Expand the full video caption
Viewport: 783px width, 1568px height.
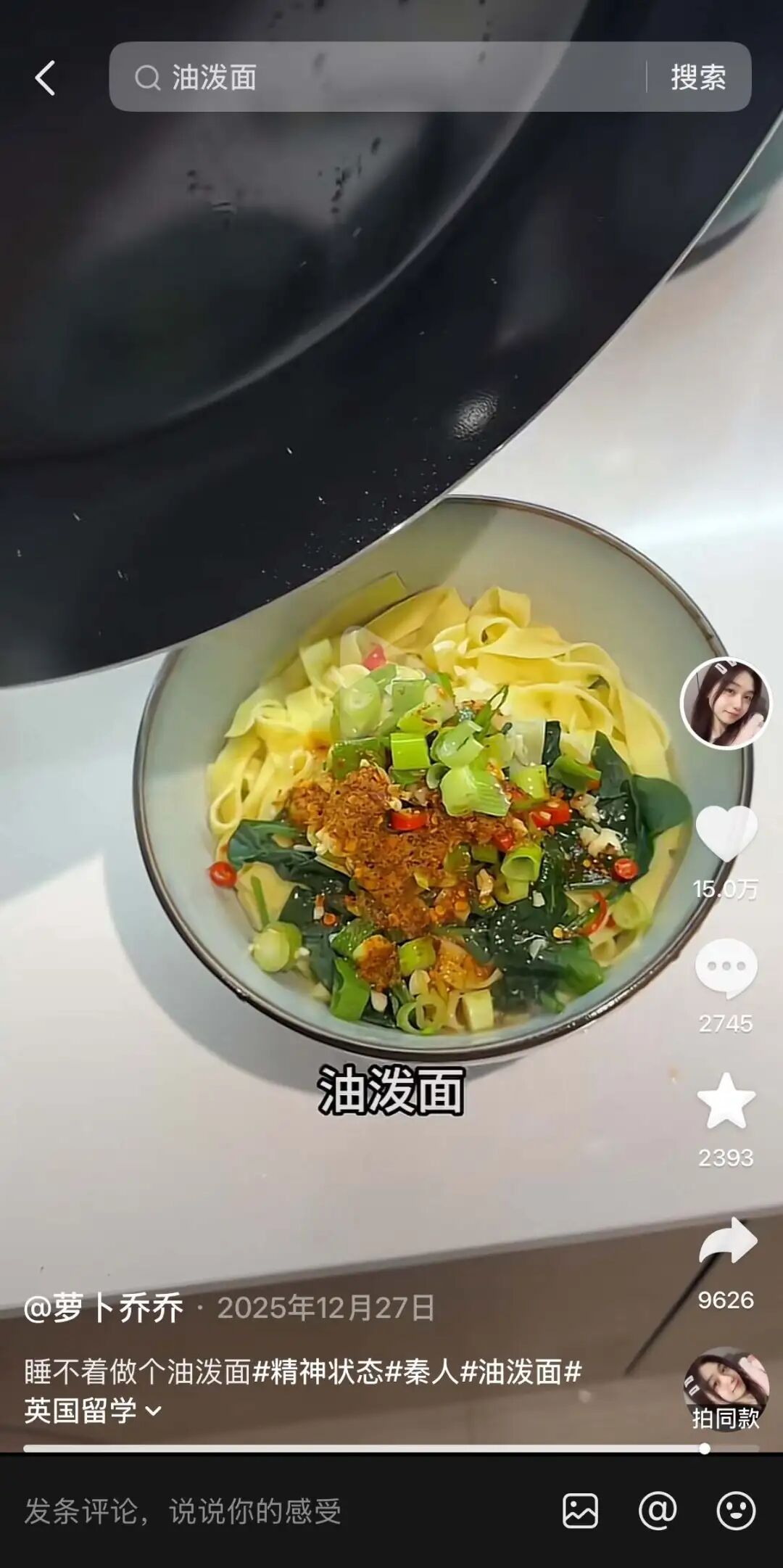[x=154, y=1411]
